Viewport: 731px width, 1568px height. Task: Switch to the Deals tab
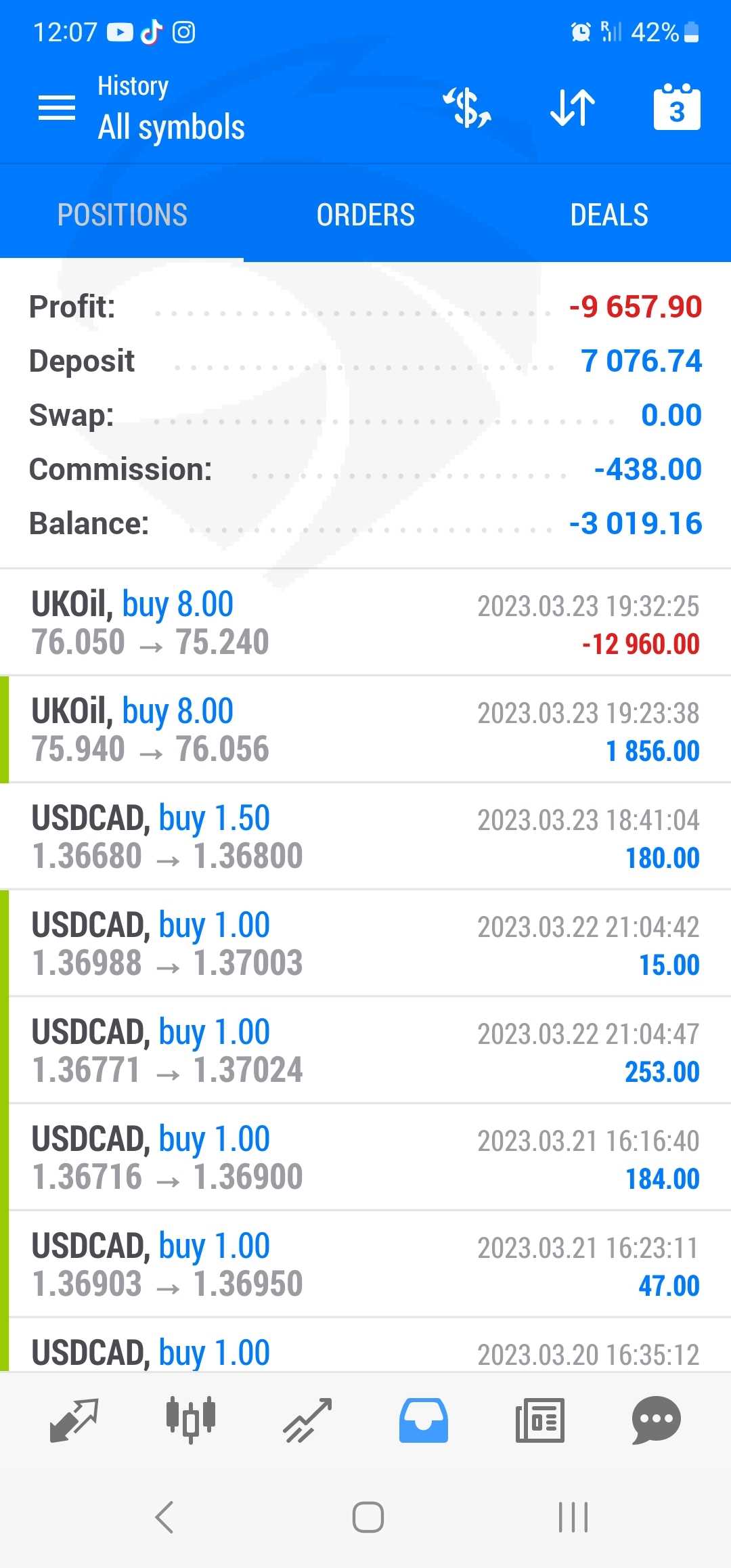(x=609, y=215)
